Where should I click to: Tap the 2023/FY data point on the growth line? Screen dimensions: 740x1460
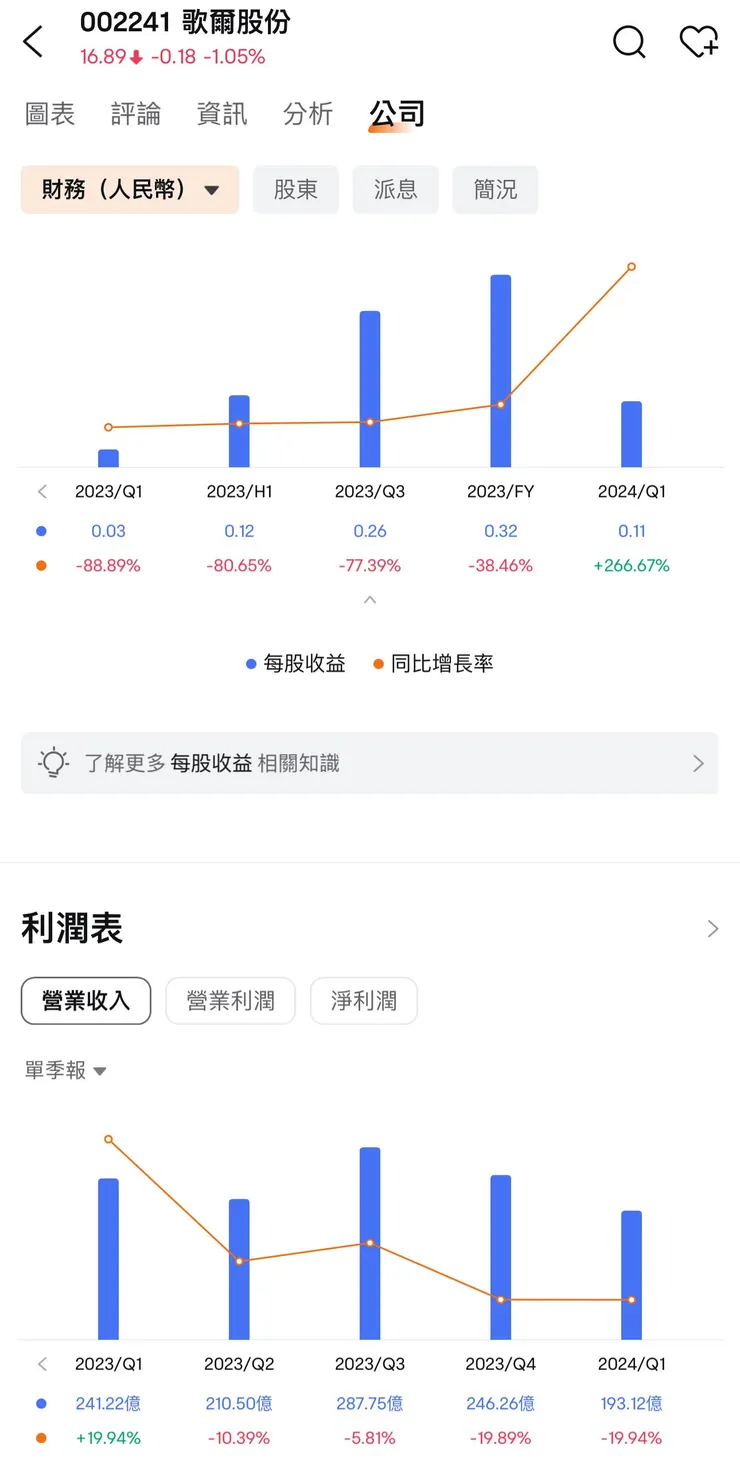(x=499, y=405)
